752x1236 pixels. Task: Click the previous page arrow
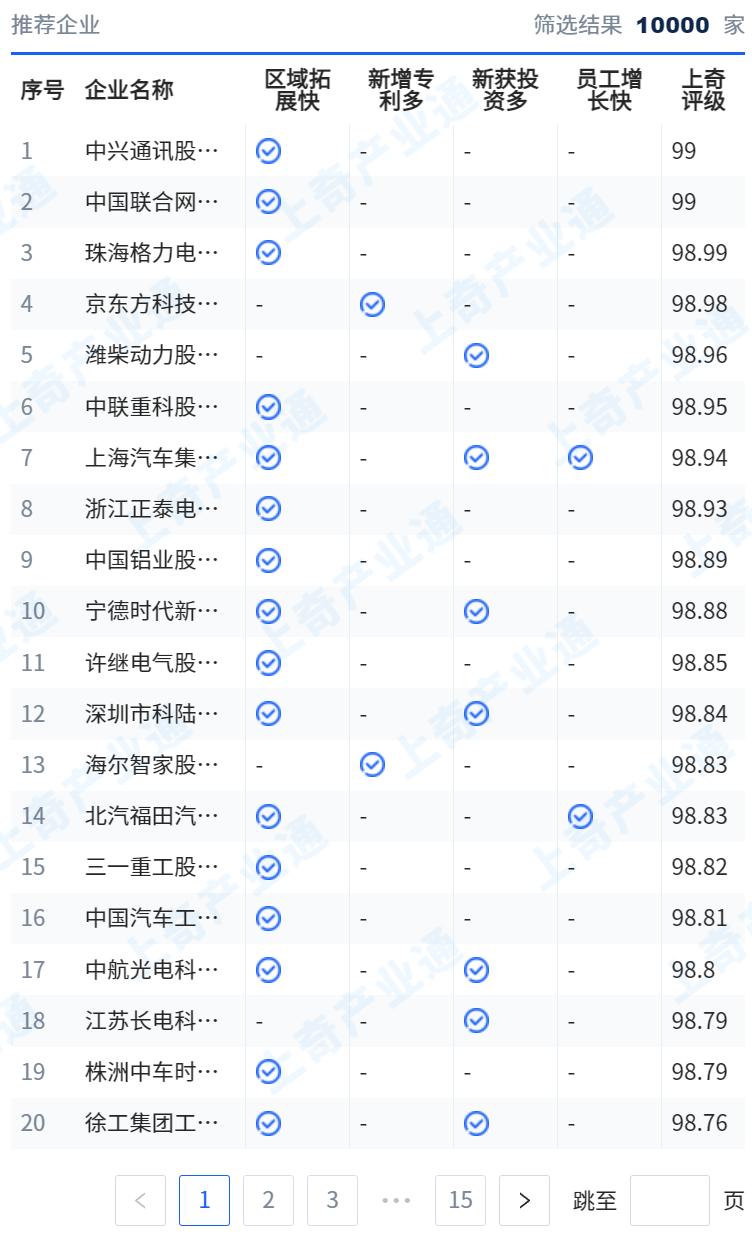tap(141, 1200)
